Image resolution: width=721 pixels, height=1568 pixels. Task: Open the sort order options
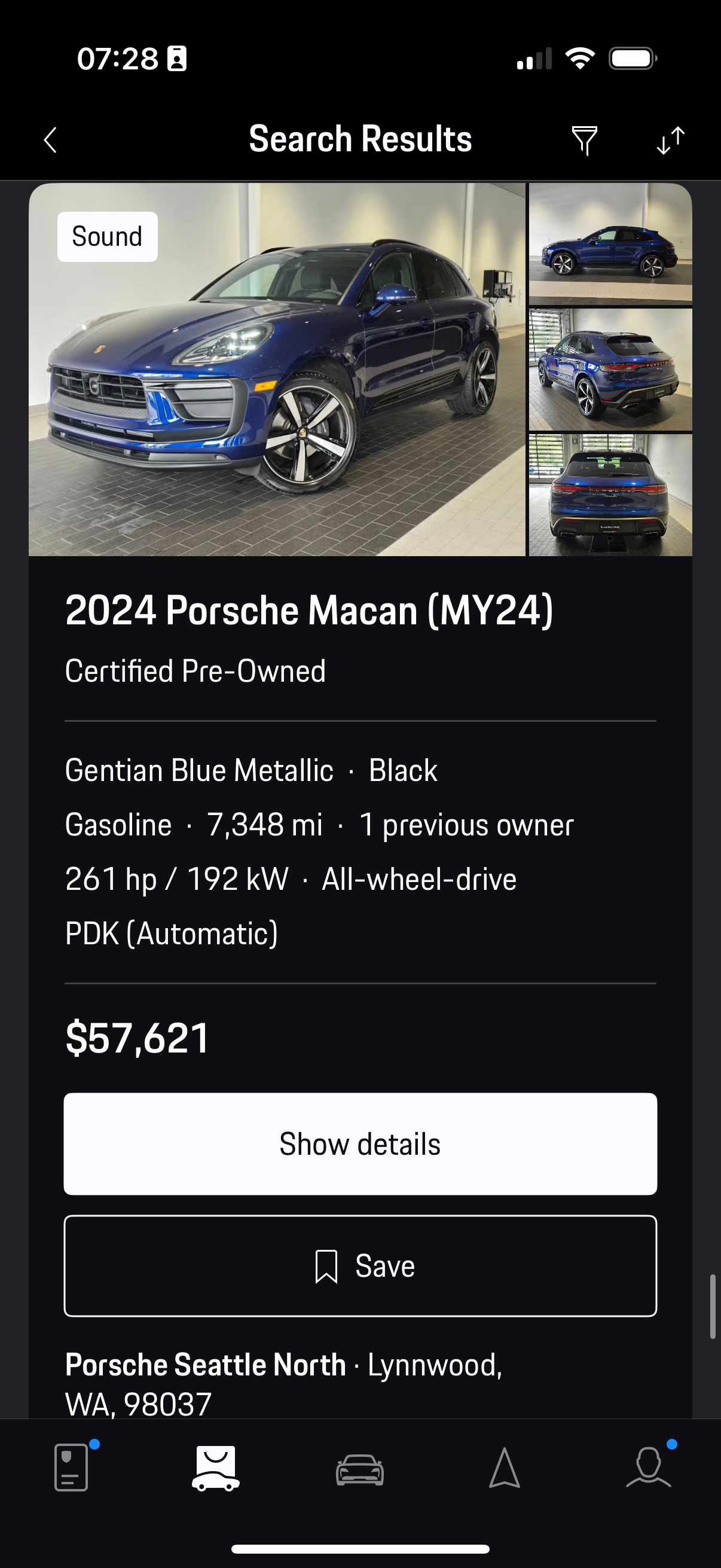[671, 140]
